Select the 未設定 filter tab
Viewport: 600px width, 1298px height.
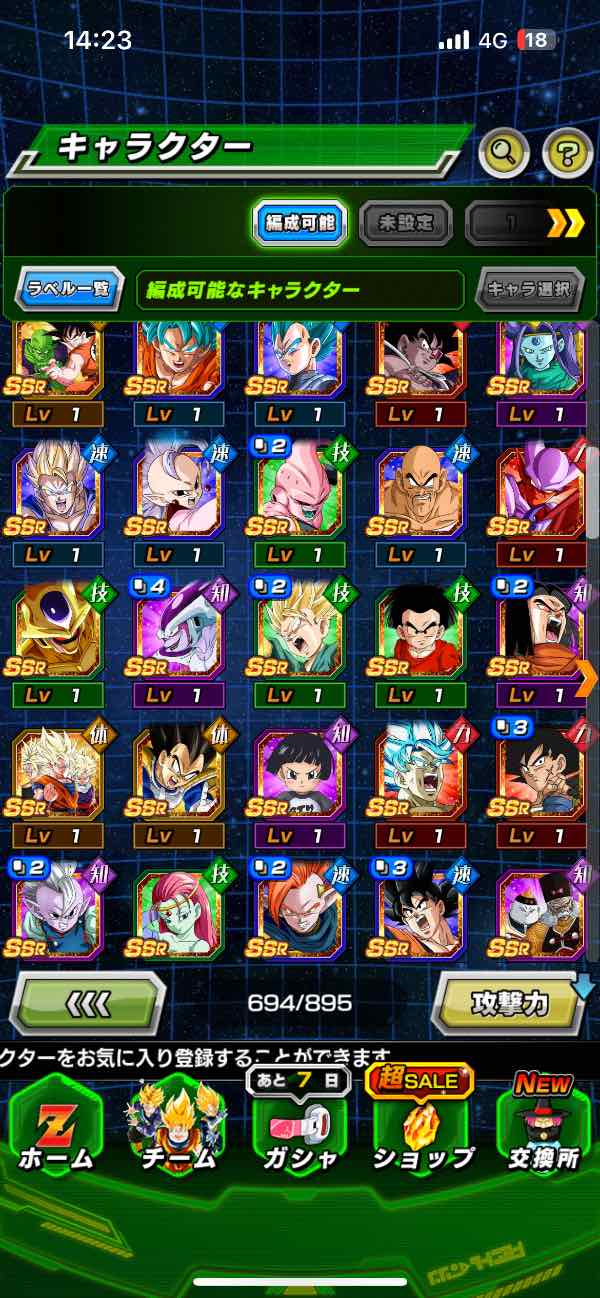[405, 223]
